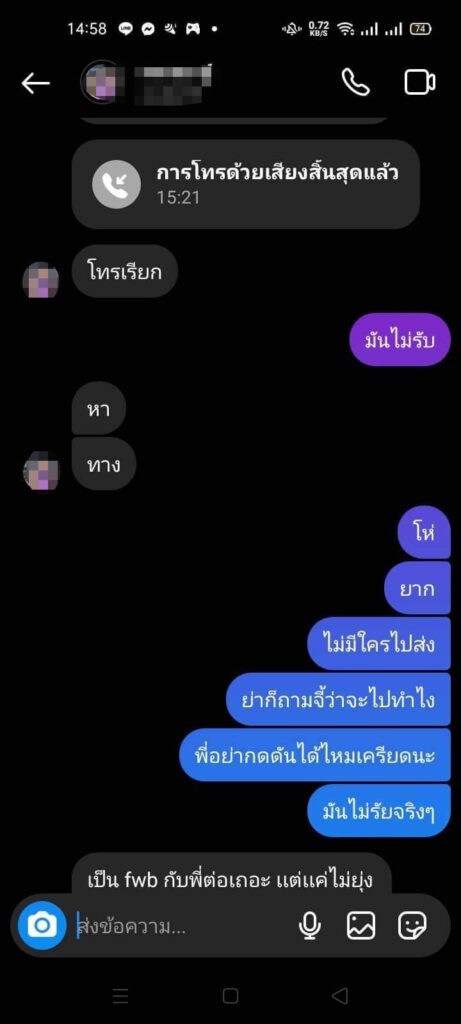Screen dimensions: 461x1024
Task: Tap the ended voice call card at 15:21
Action: [x=246, y=184]
